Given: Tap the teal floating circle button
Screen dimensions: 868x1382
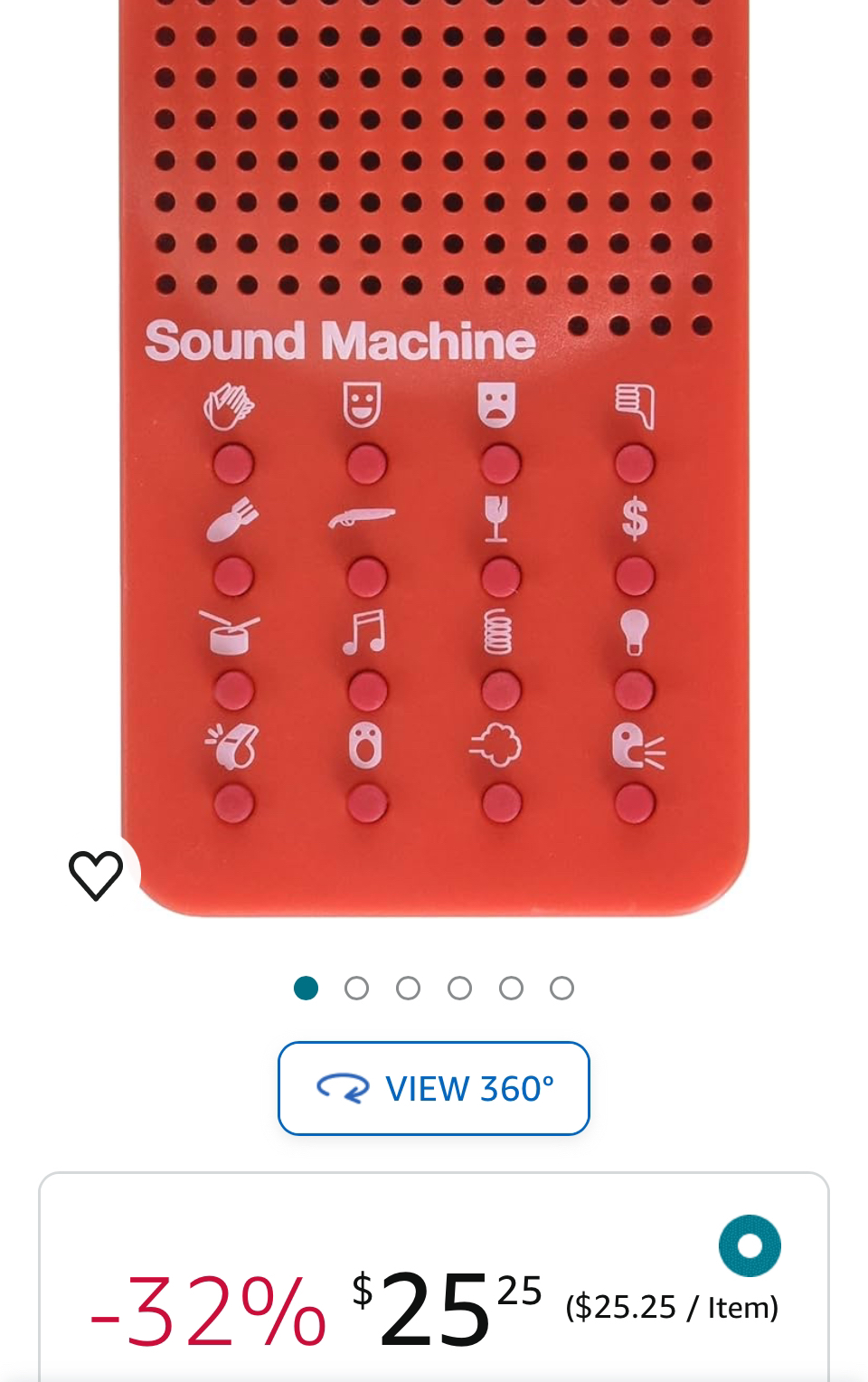Looking at the screenshot, I should tap(750, 1245).
